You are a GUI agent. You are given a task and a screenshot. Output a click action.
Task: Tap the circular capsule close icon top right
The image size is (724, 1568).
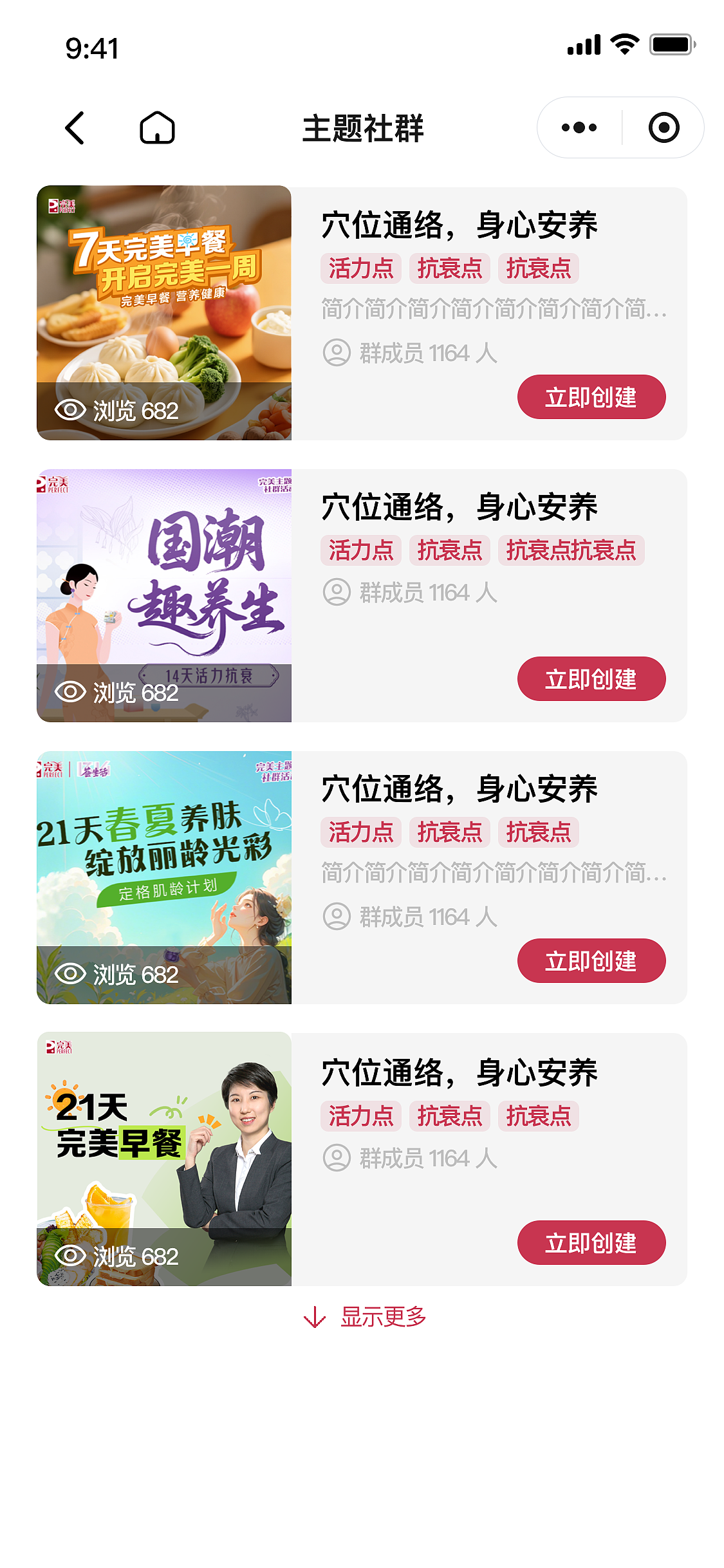(x=664, y=127)
